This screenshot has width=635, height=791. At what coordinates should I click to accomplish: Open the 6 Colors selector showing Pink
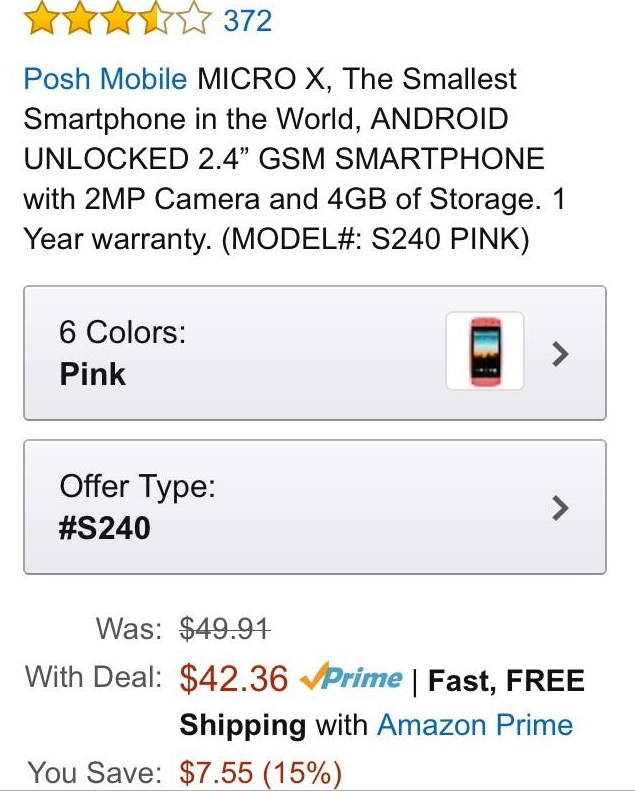click(314, 353)
